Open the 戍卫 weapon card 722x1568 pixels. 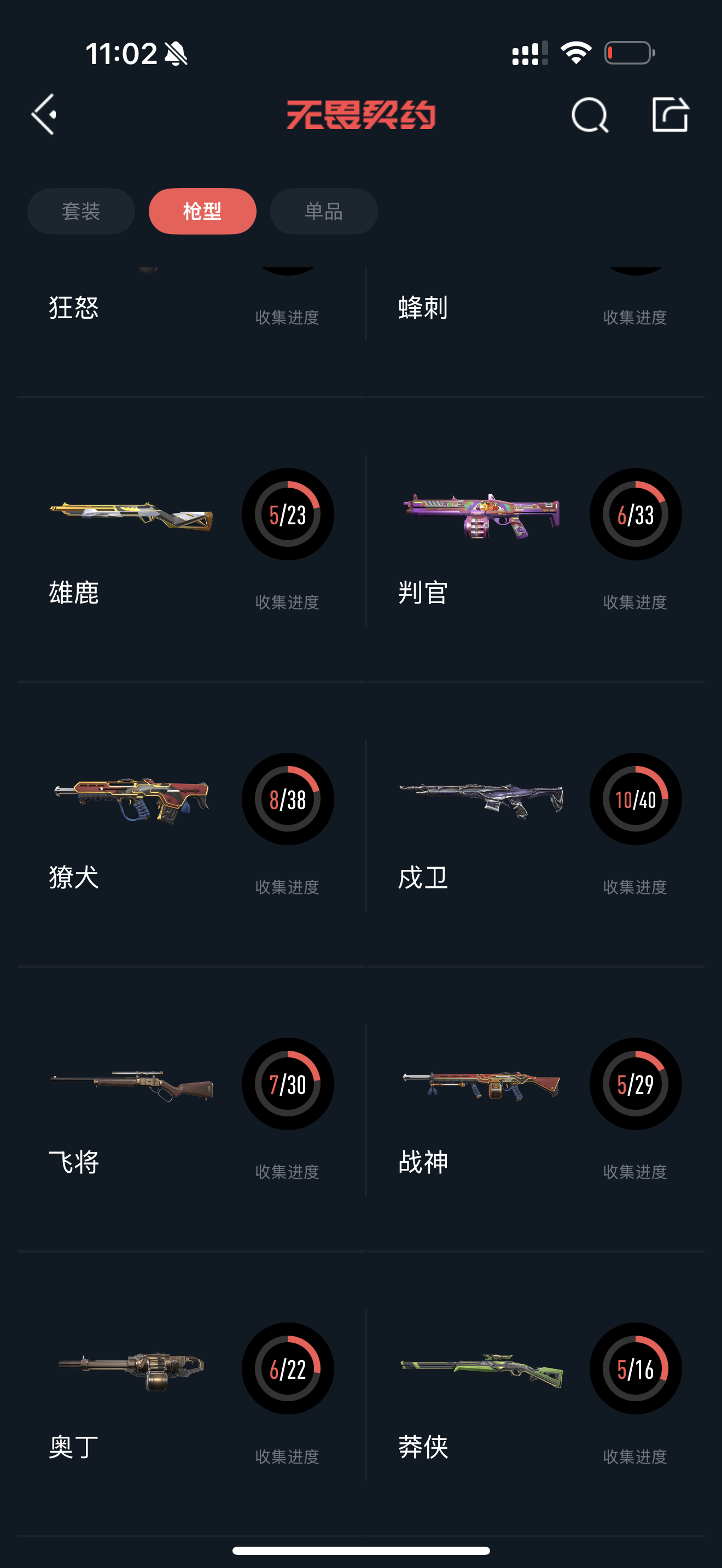click(x=535, y=824)
